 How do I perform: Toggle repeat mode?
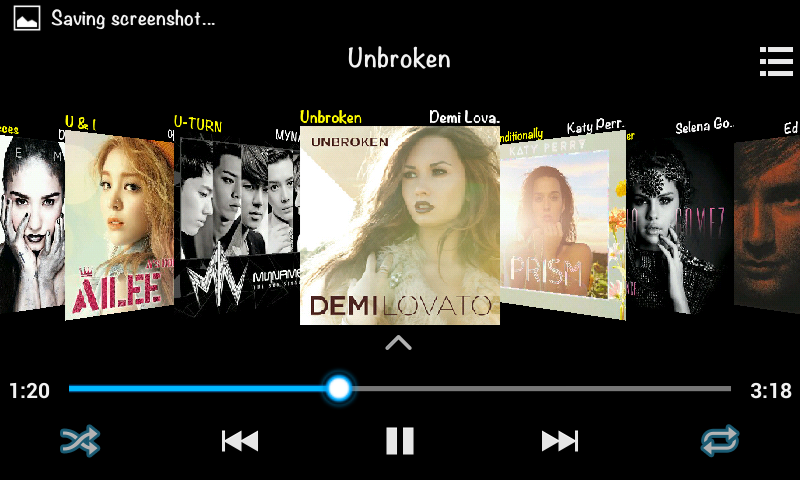coord(720,440)
